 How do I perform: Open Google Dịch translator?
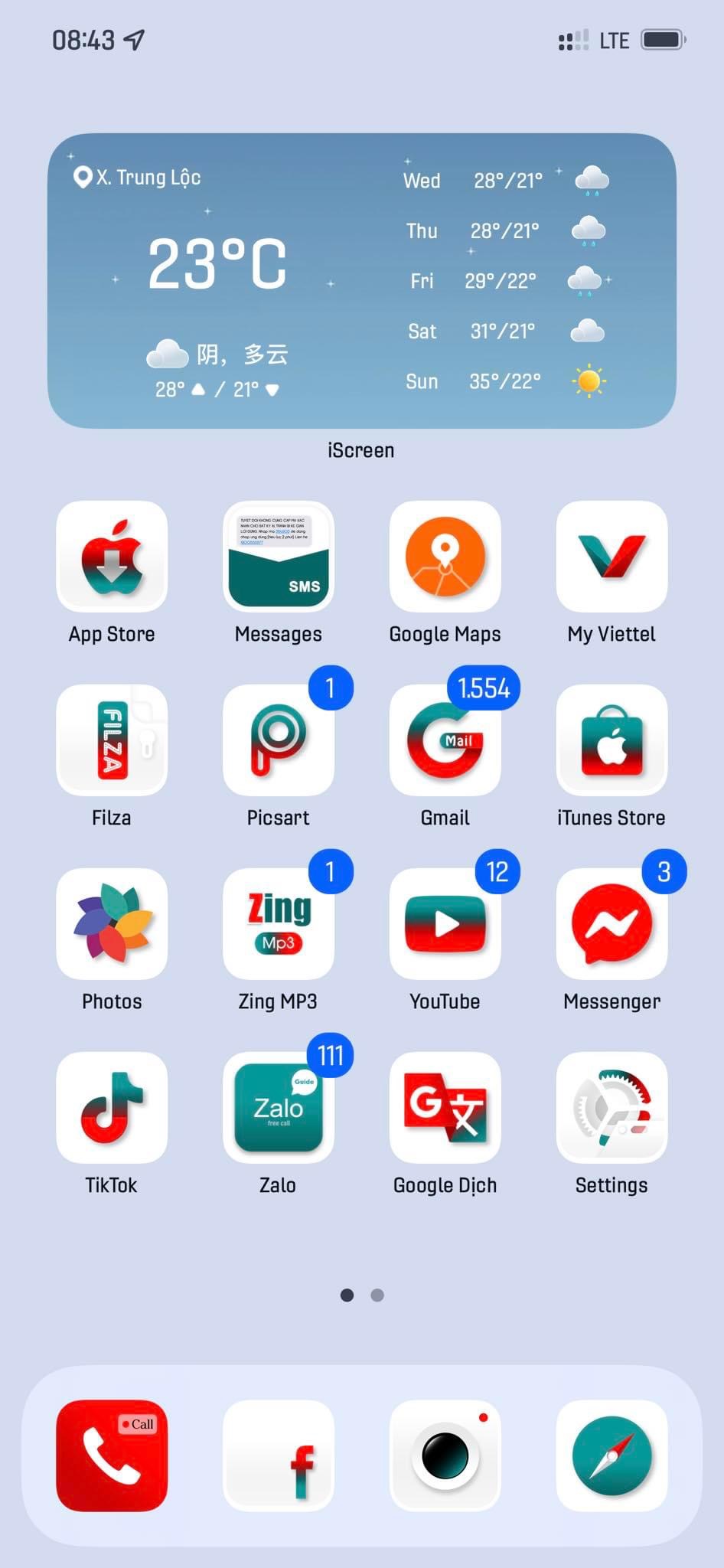(x=445, y=1108)
